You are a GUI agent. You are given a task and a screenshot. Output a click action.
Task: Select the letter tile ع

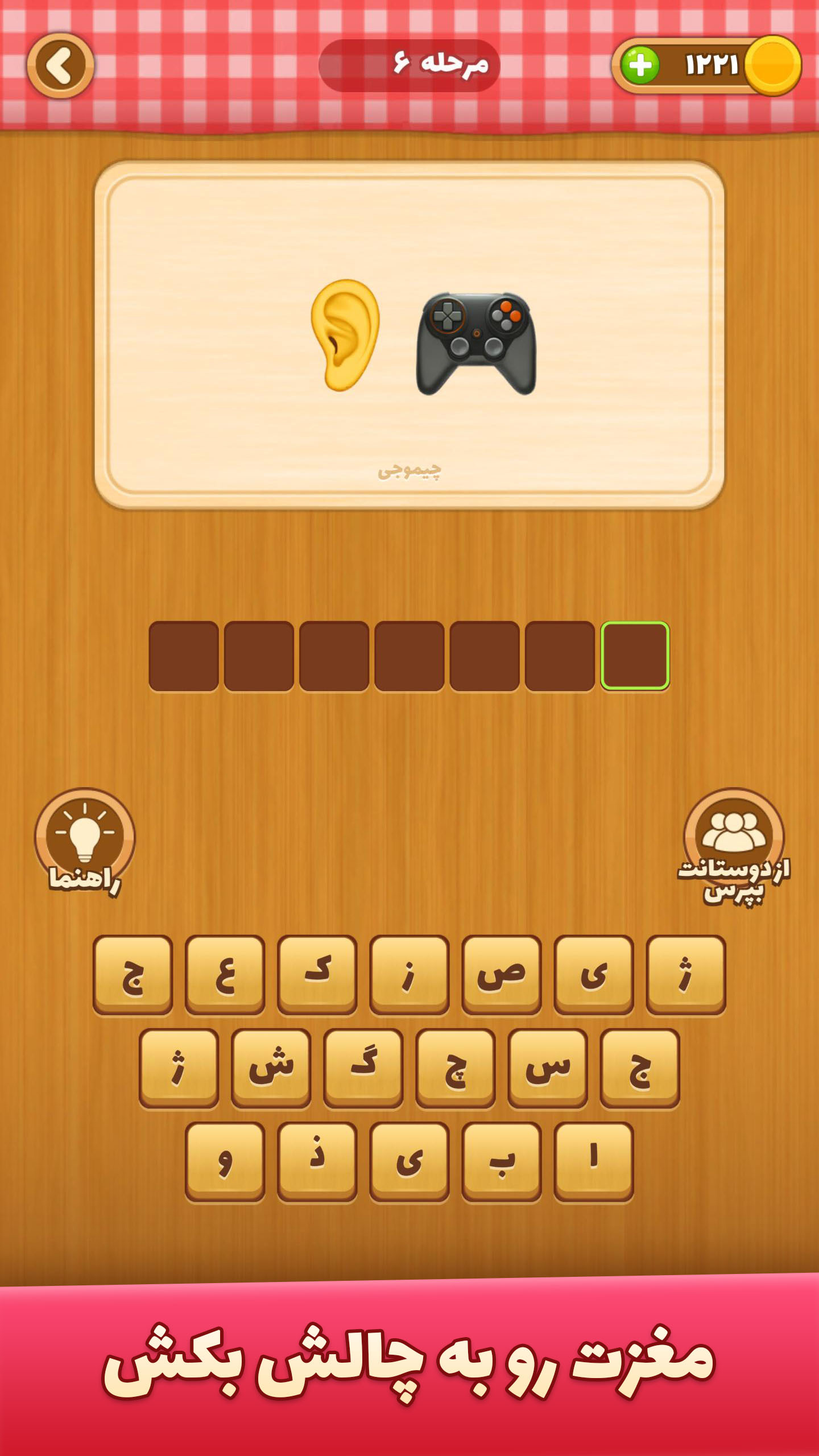[225, 974]
